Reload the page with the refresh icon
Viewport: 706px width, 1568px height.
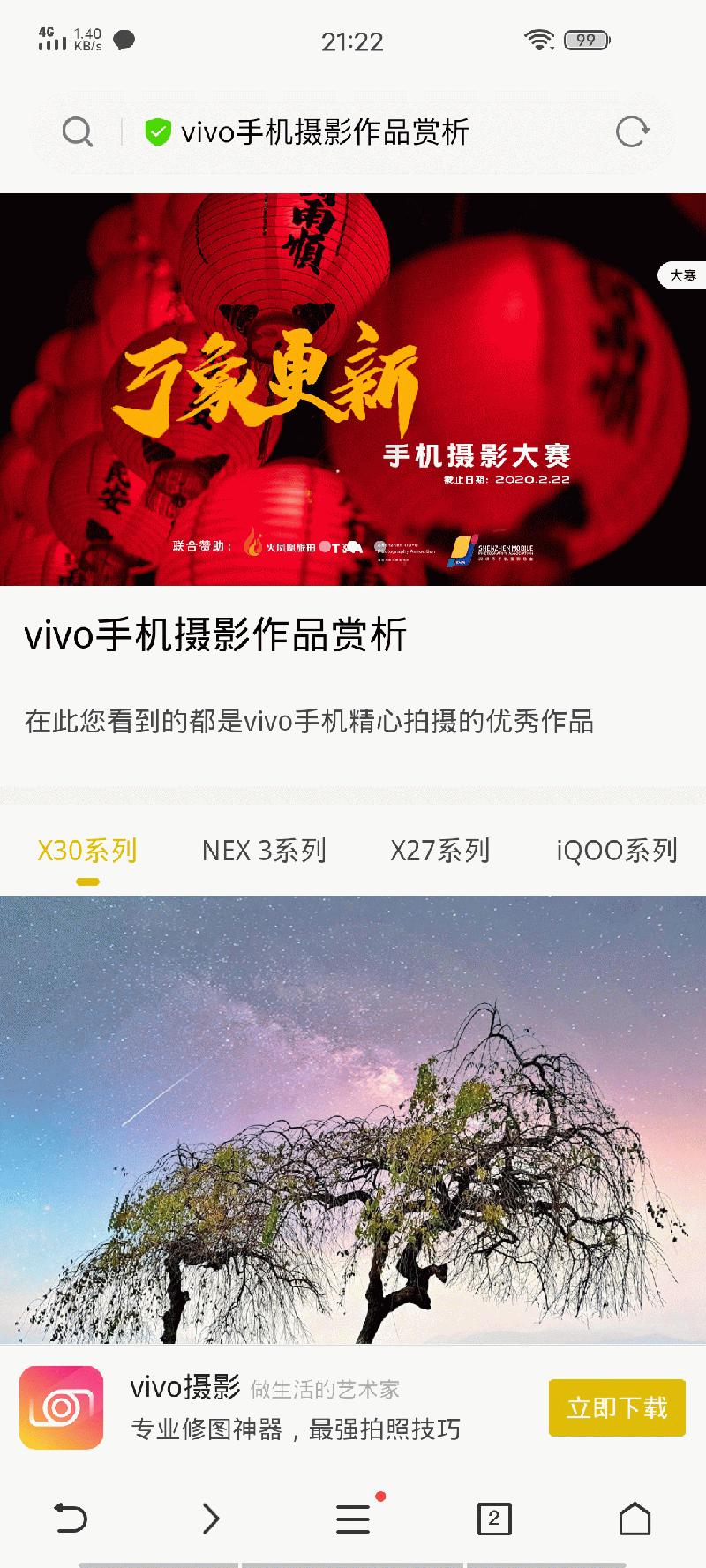(x=632, y=132)
